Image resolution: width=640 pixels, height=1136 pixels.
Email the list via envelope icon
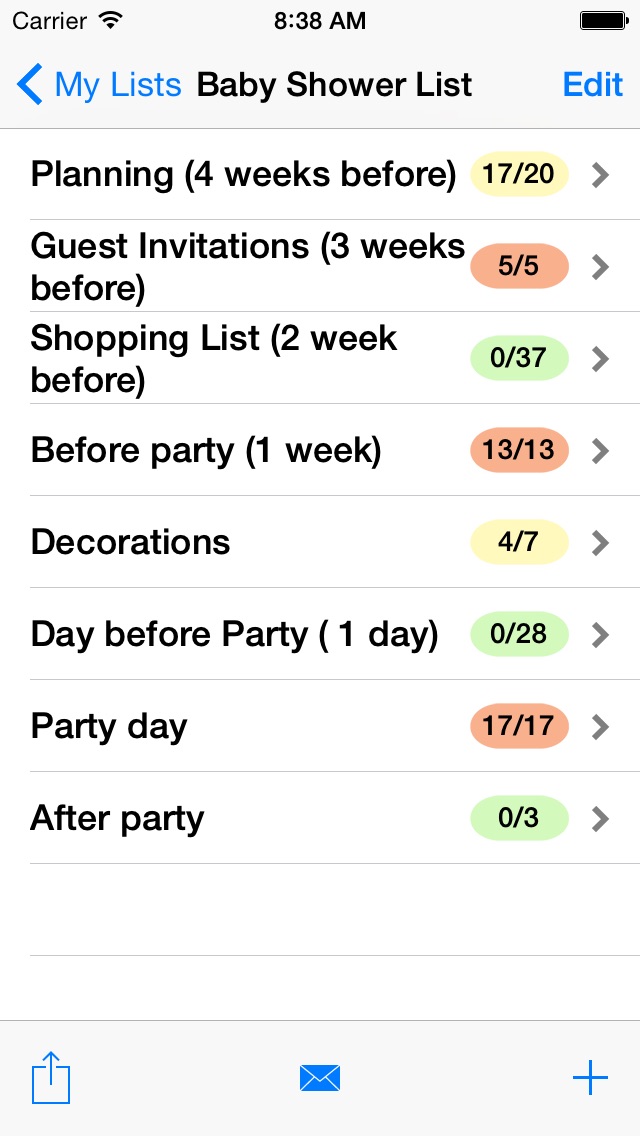click(x=320, y=1079)
